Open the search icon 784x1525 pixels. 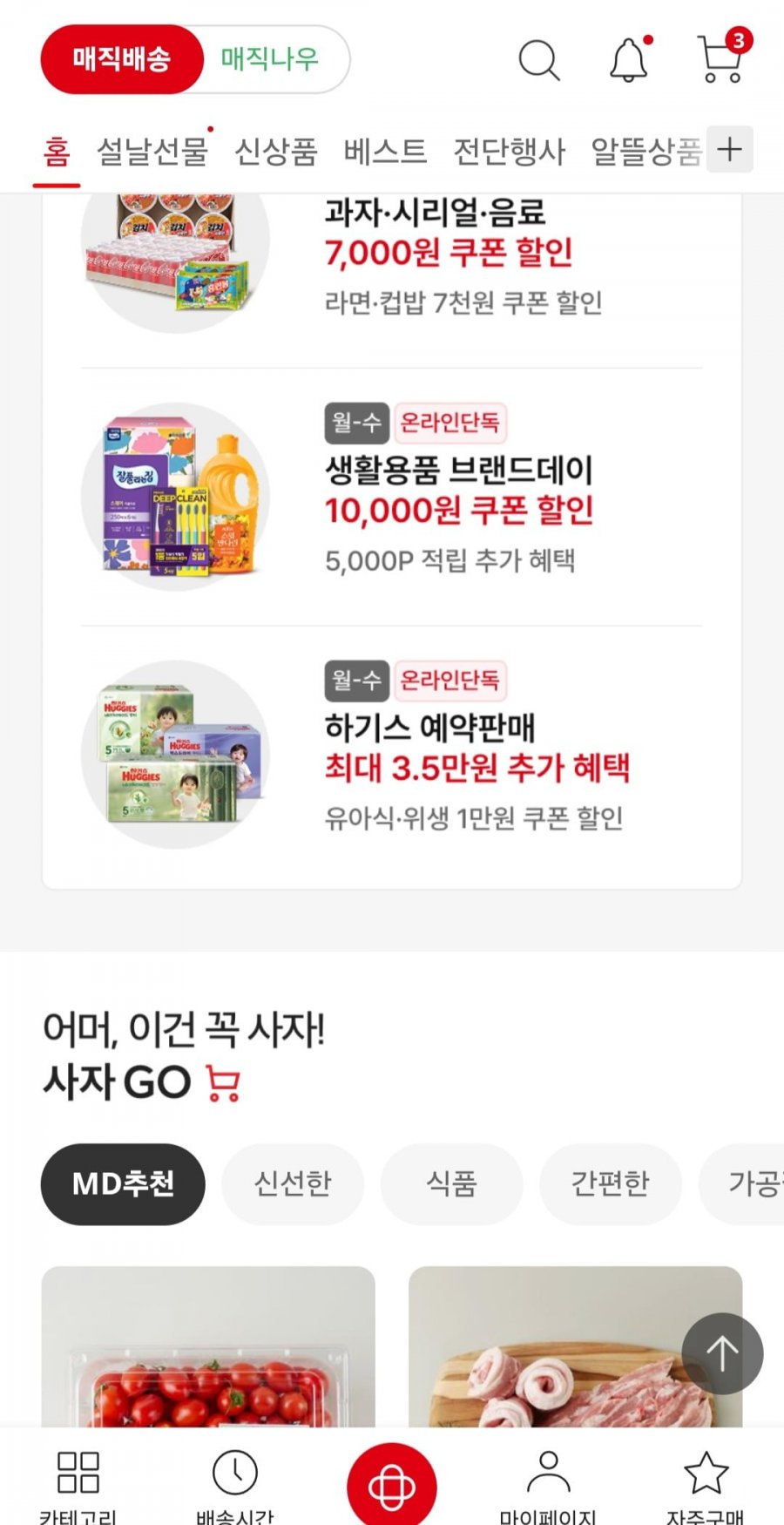(x=538, y=60)
